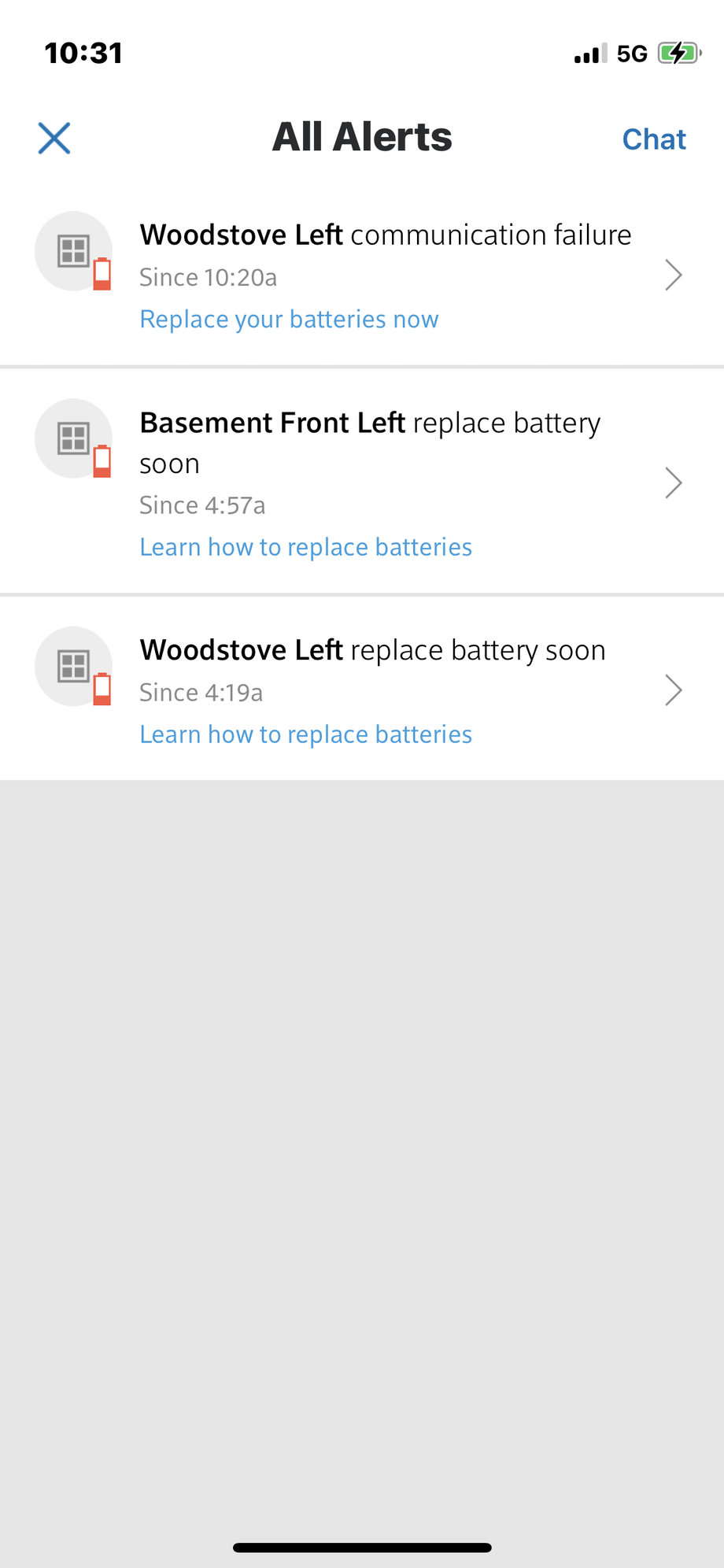The height and width of the screenshot is (1568, 724).
Task: Tap Learn how link under Woodstove Left 4:19a
Action: [305, 734]
